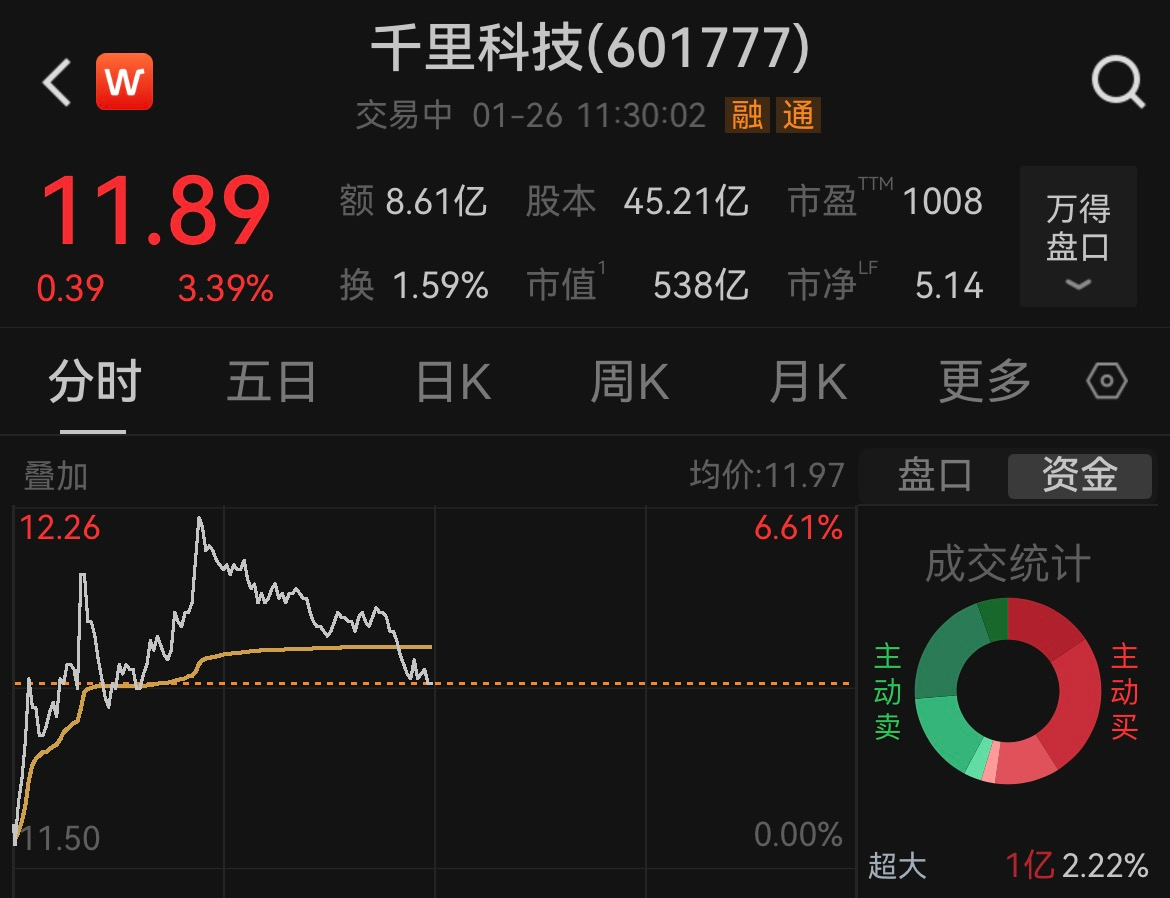The width and height of the screenshot is (1170, 898).
Task: Open the stock search magnifier
Action: tap(1117, 82)
